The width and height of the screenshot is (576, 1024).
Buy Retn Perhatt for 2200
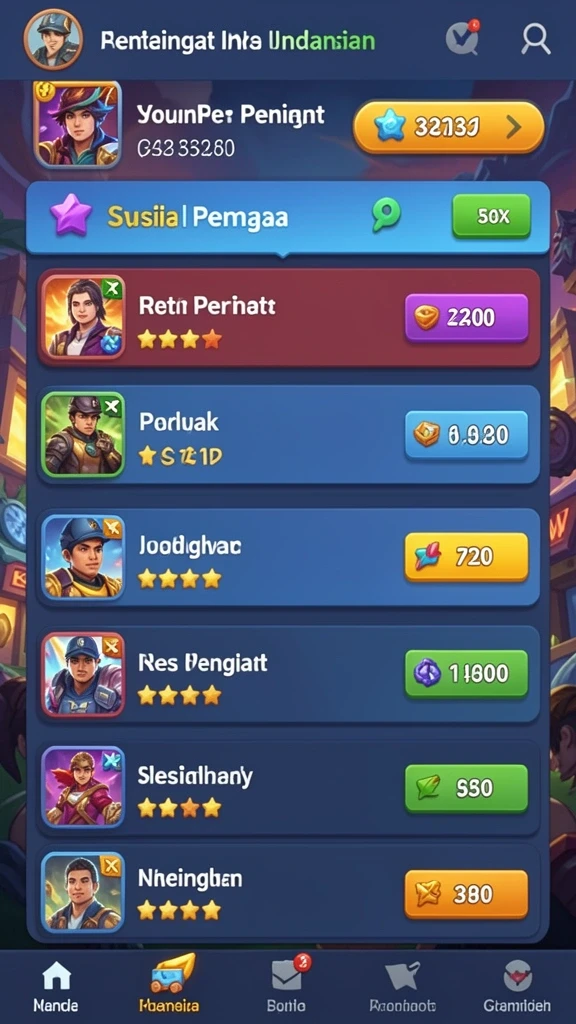point(466,318)
